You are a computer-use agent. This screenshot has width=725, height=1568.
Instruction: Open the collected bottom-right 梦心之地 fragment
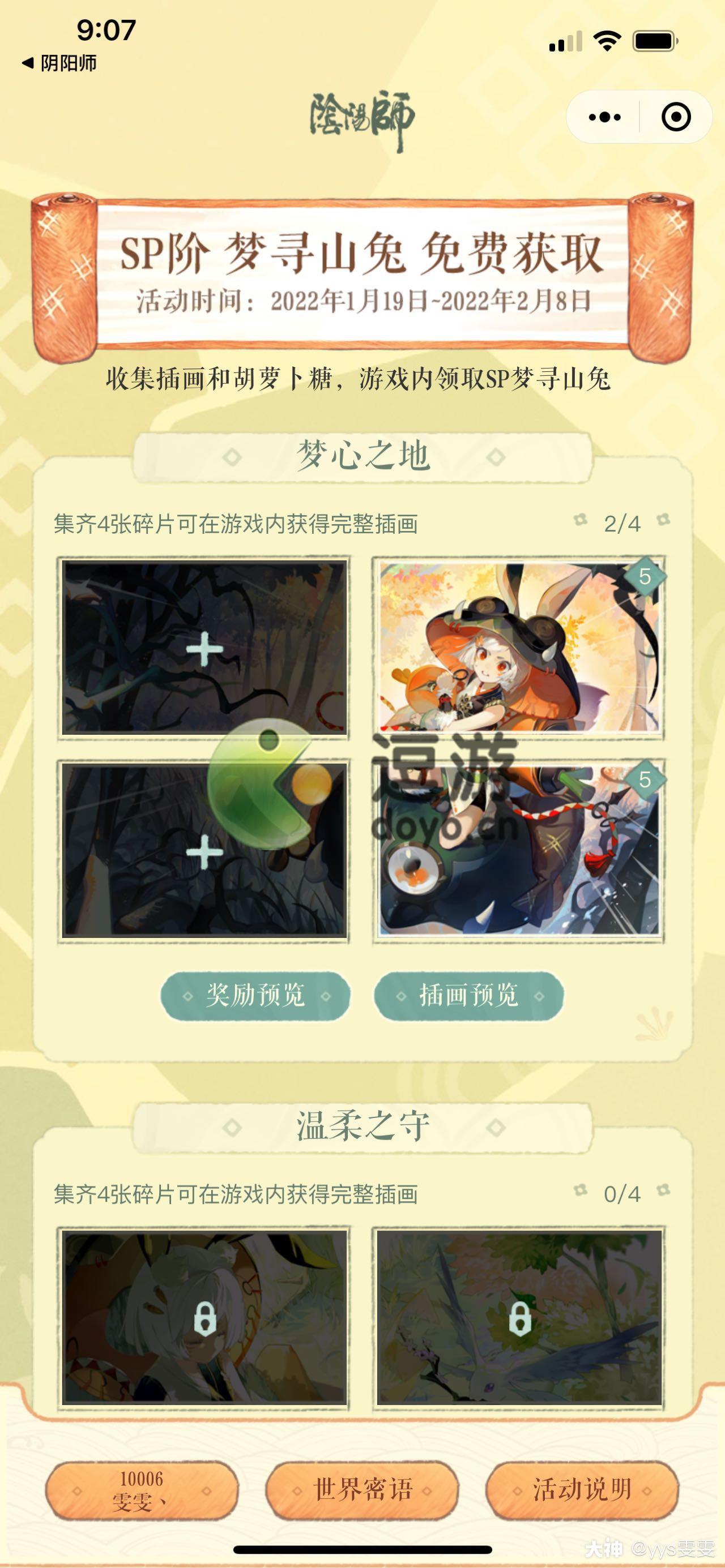518,850
